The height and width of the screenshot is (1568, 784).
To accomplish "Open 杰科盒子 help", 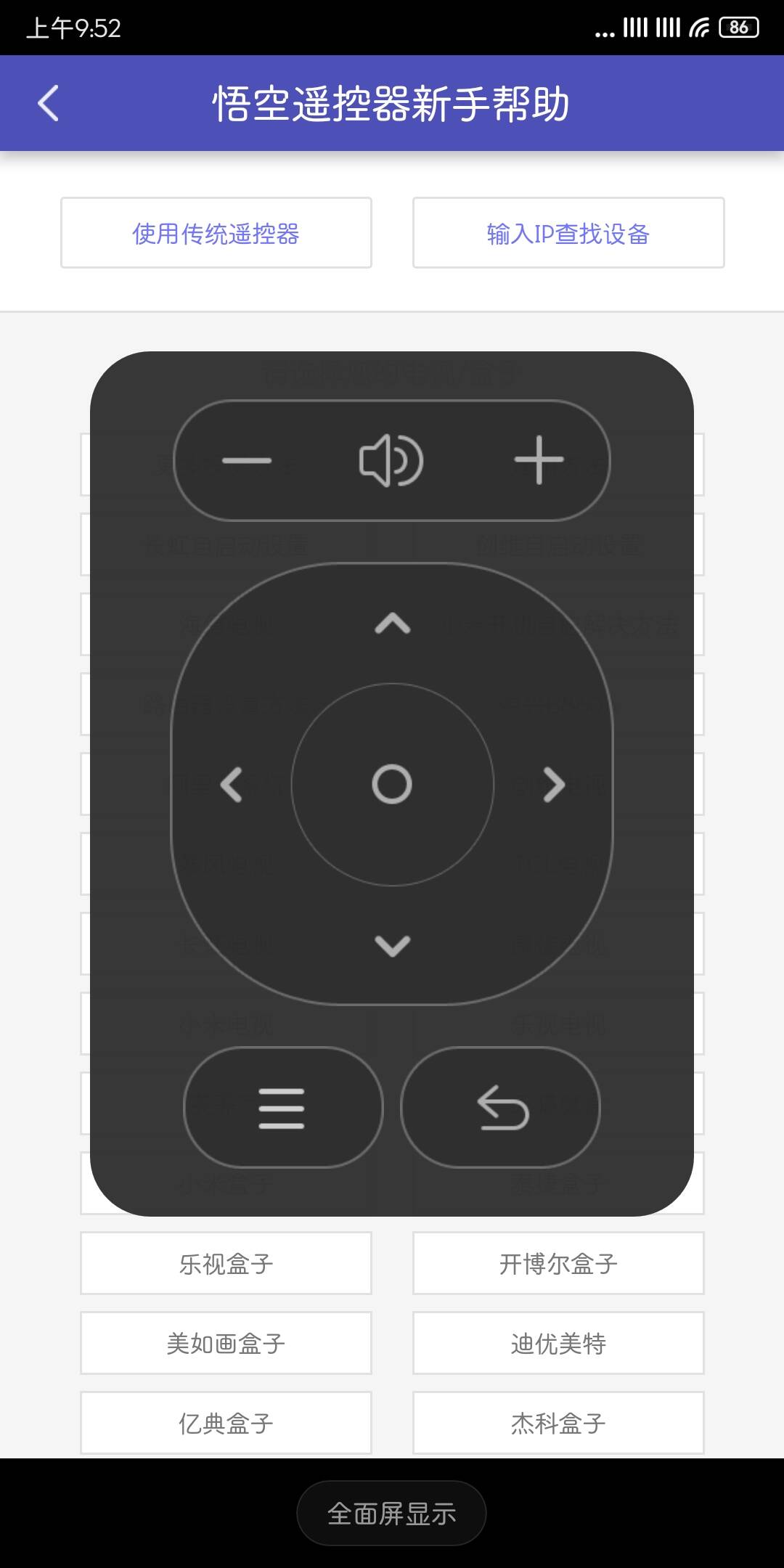I will pos(558,1424).
